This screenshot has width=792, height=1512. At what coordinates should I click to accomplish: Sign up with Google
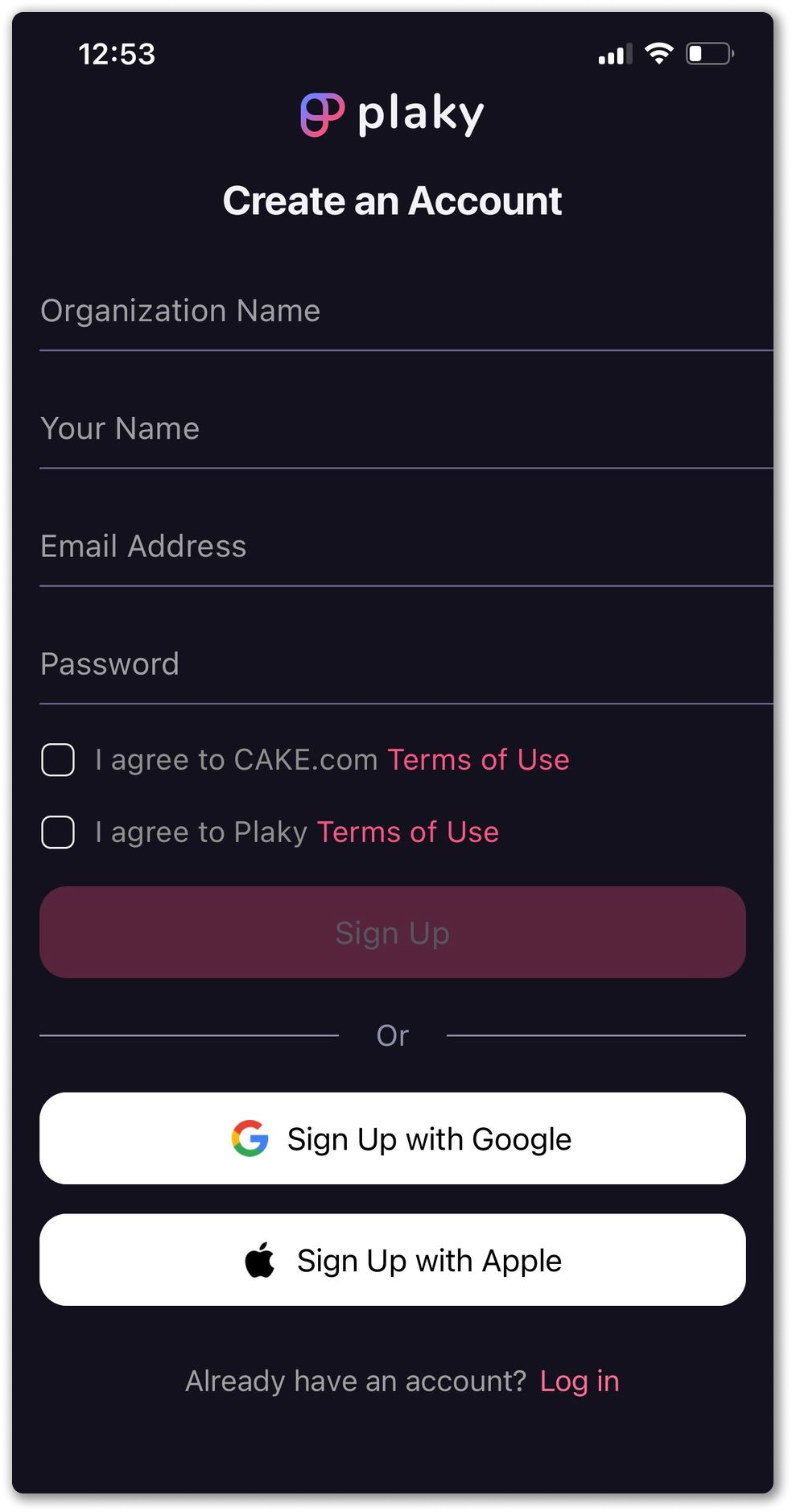tap(393, 1139)
